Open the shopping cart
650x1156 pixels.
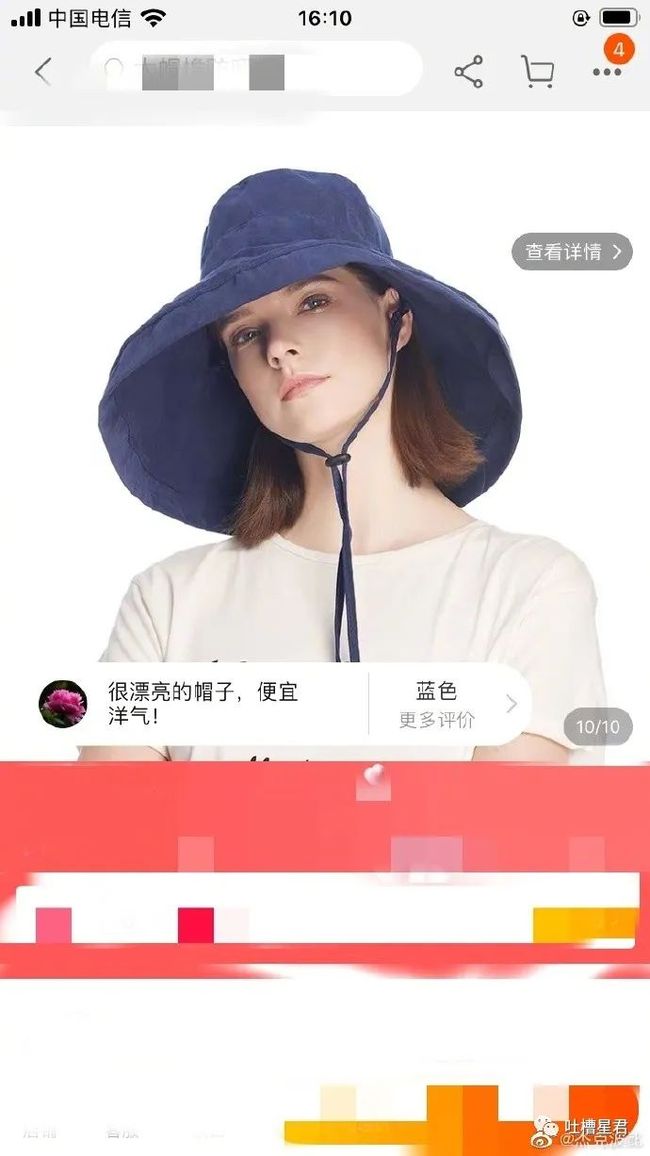[x=538, y=72]
